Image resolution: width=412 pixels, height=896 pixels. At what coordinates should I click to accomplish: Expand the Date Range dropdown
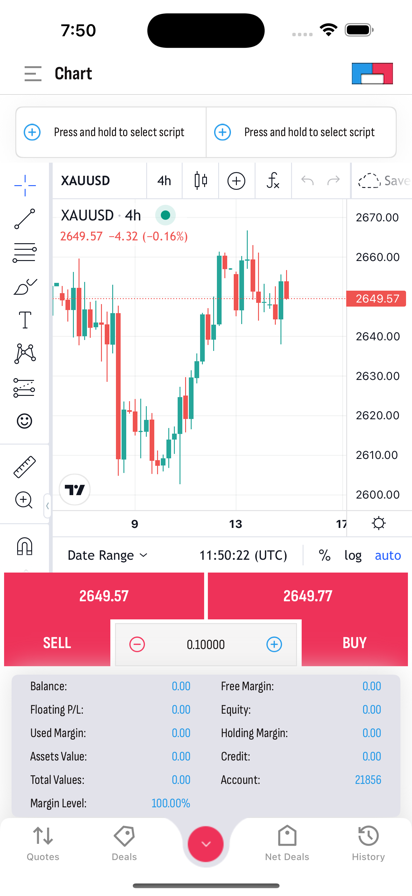click(x=107, y=555)
